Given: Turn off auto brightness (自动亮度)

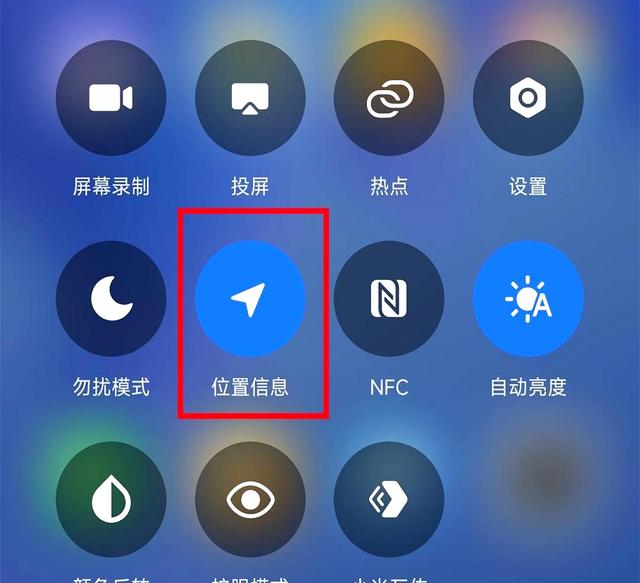Looking at the screenshot, I should [x=528, y=298].
